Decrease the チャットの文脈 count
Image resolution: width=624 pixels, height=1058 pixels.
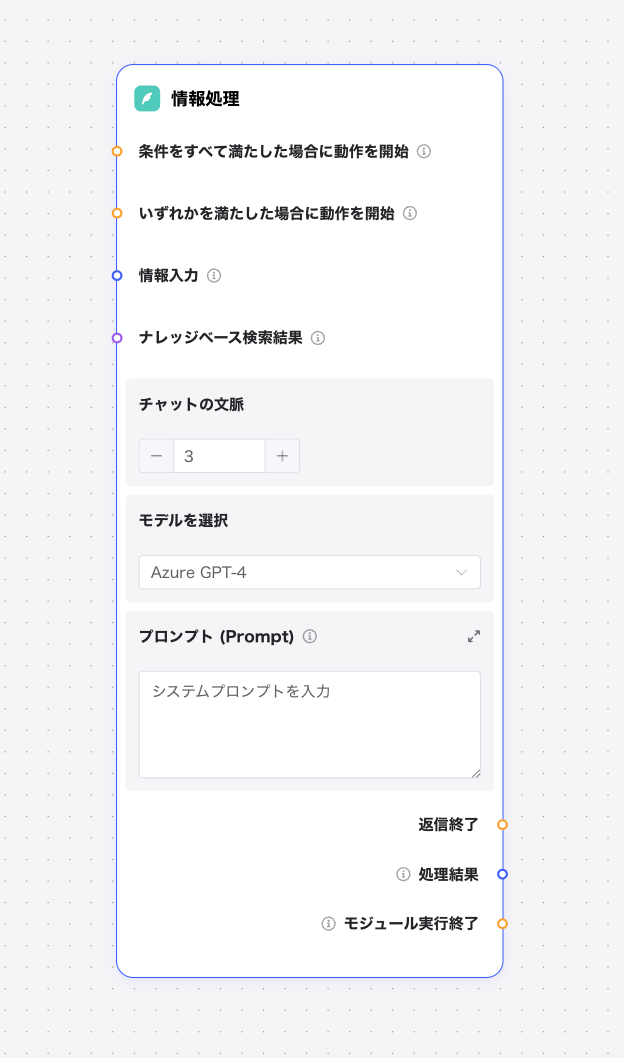pos(156,456)
